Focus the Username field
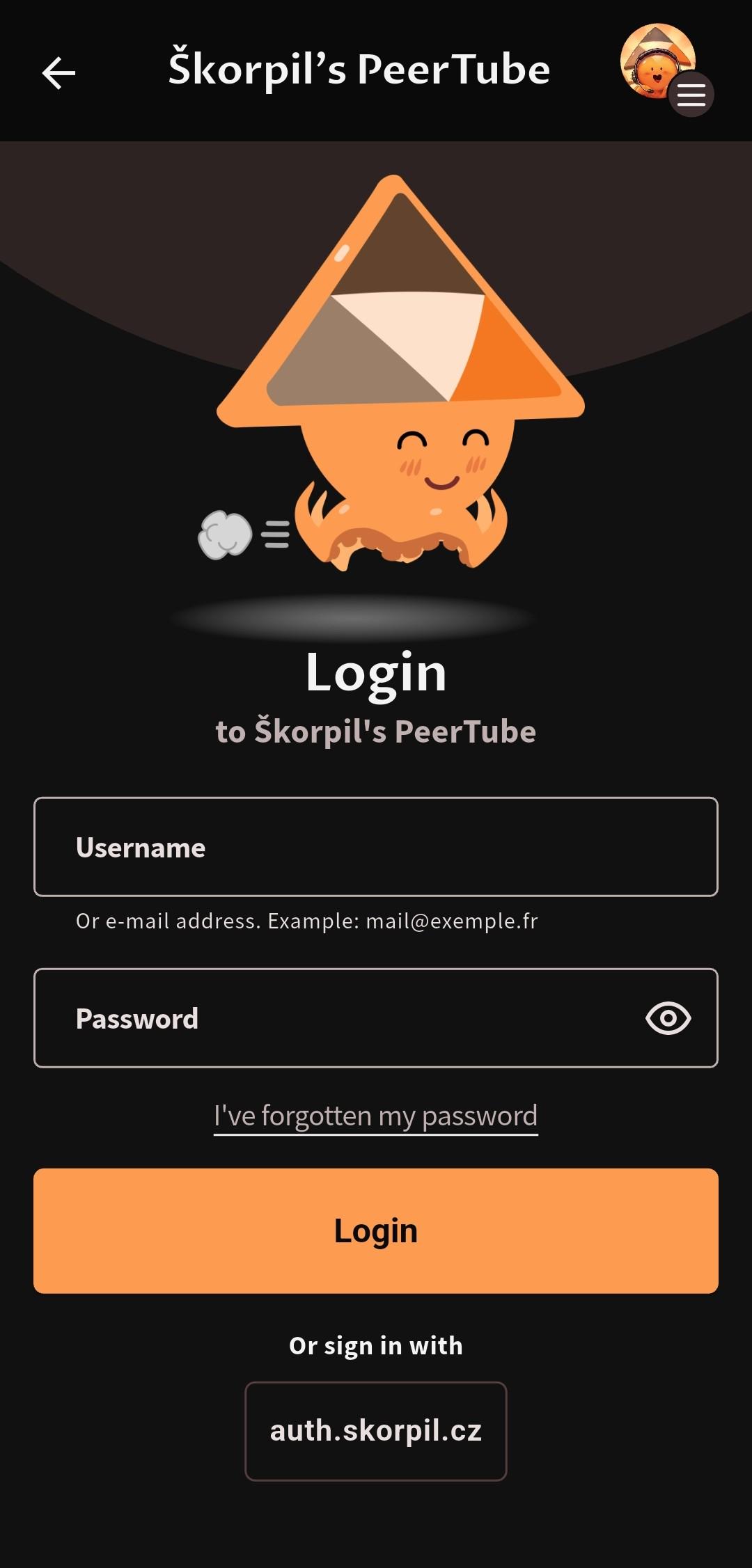The width and height of the screenshot is (752, 1568). (376, 847)
